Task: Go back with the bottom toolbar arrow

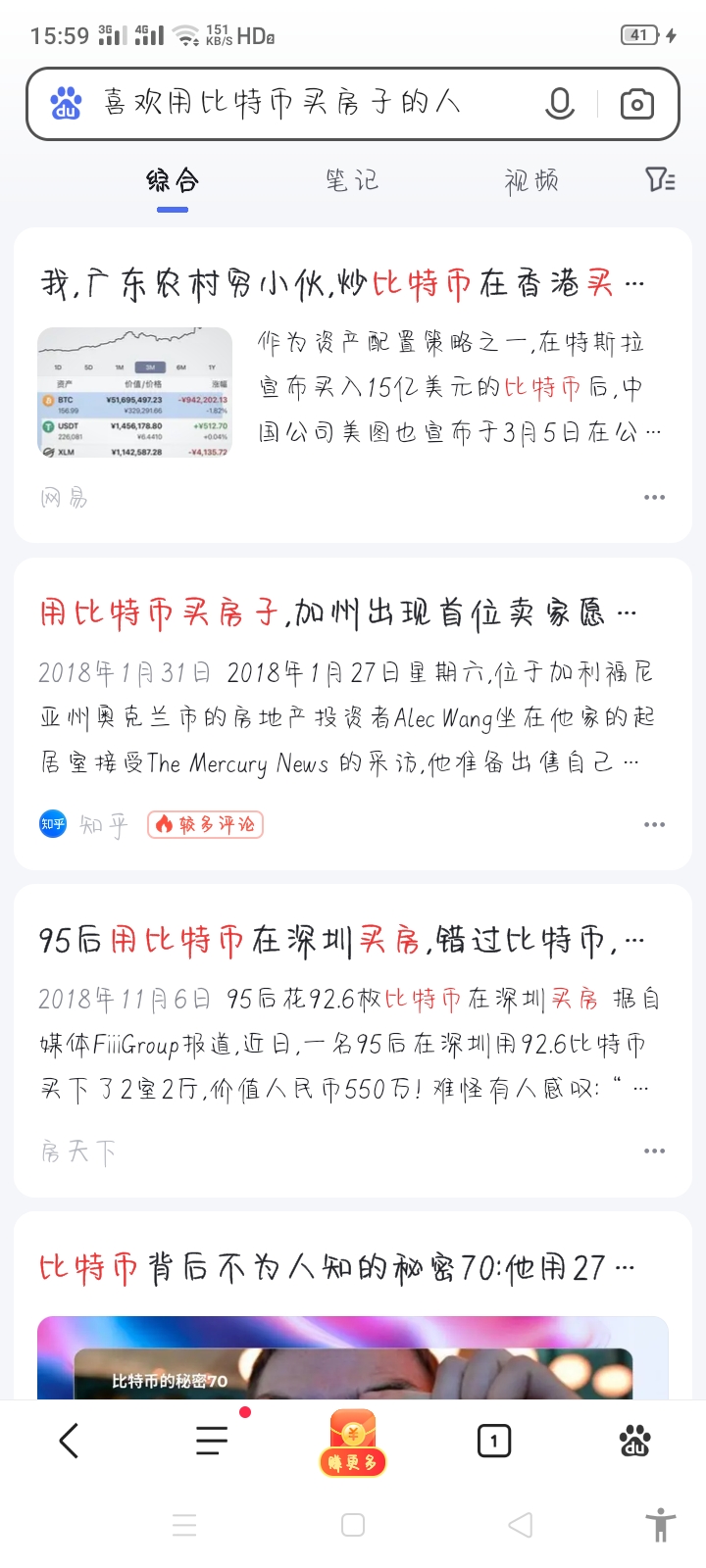Action: [69, 1441]
